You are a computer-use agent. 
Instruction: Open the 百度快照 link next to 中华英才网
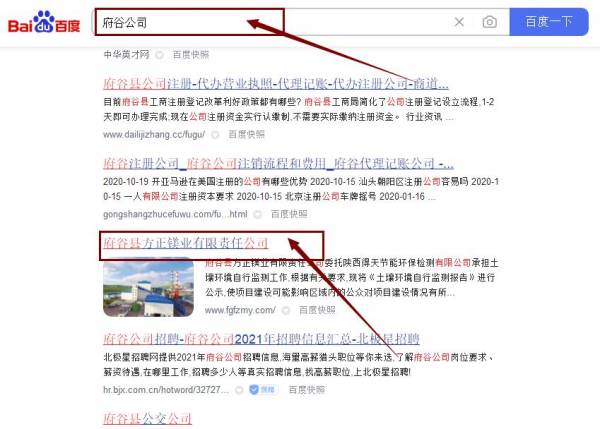pos(190,53)
